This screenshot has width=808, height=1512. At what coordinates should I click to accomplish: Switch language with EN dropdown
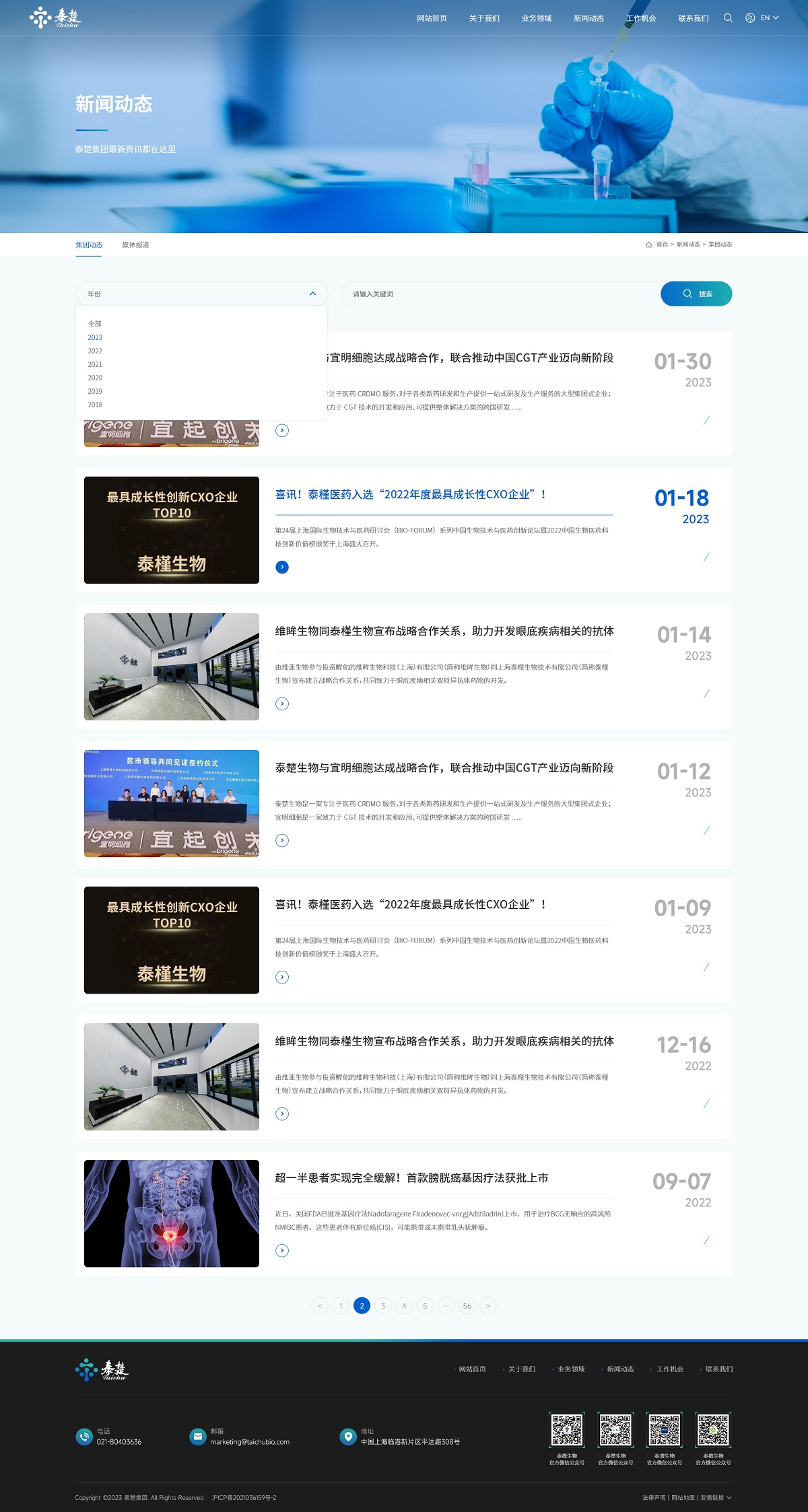[x=762, y=18]
